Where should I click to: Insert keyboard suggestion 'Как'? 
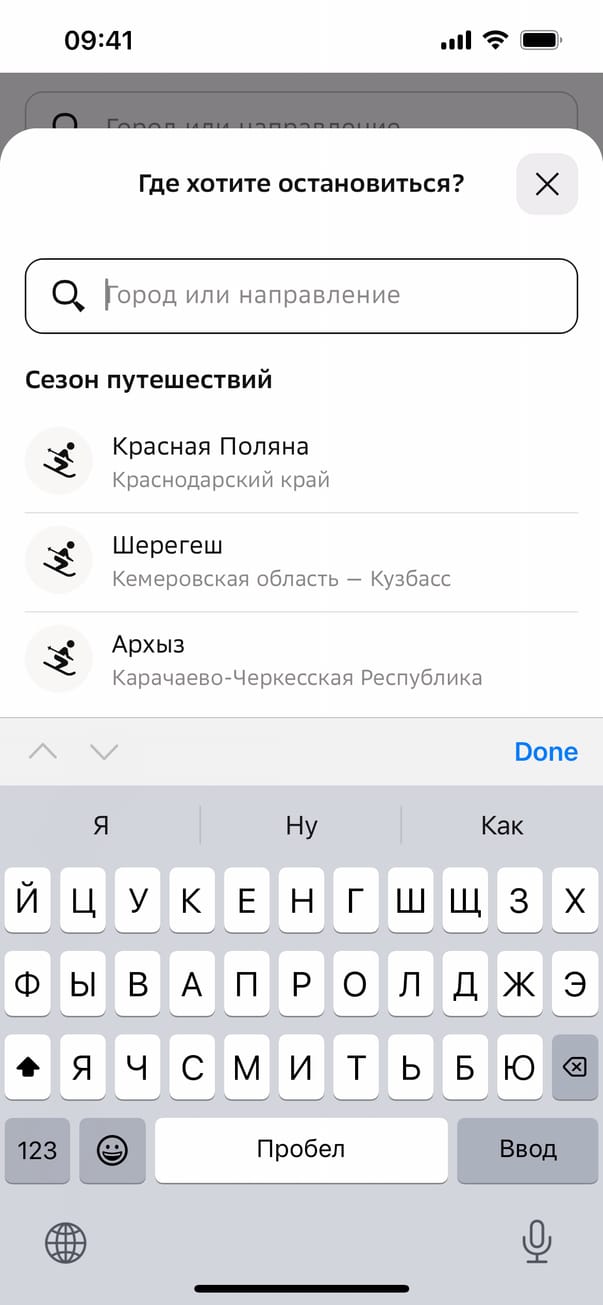(502, 826)
